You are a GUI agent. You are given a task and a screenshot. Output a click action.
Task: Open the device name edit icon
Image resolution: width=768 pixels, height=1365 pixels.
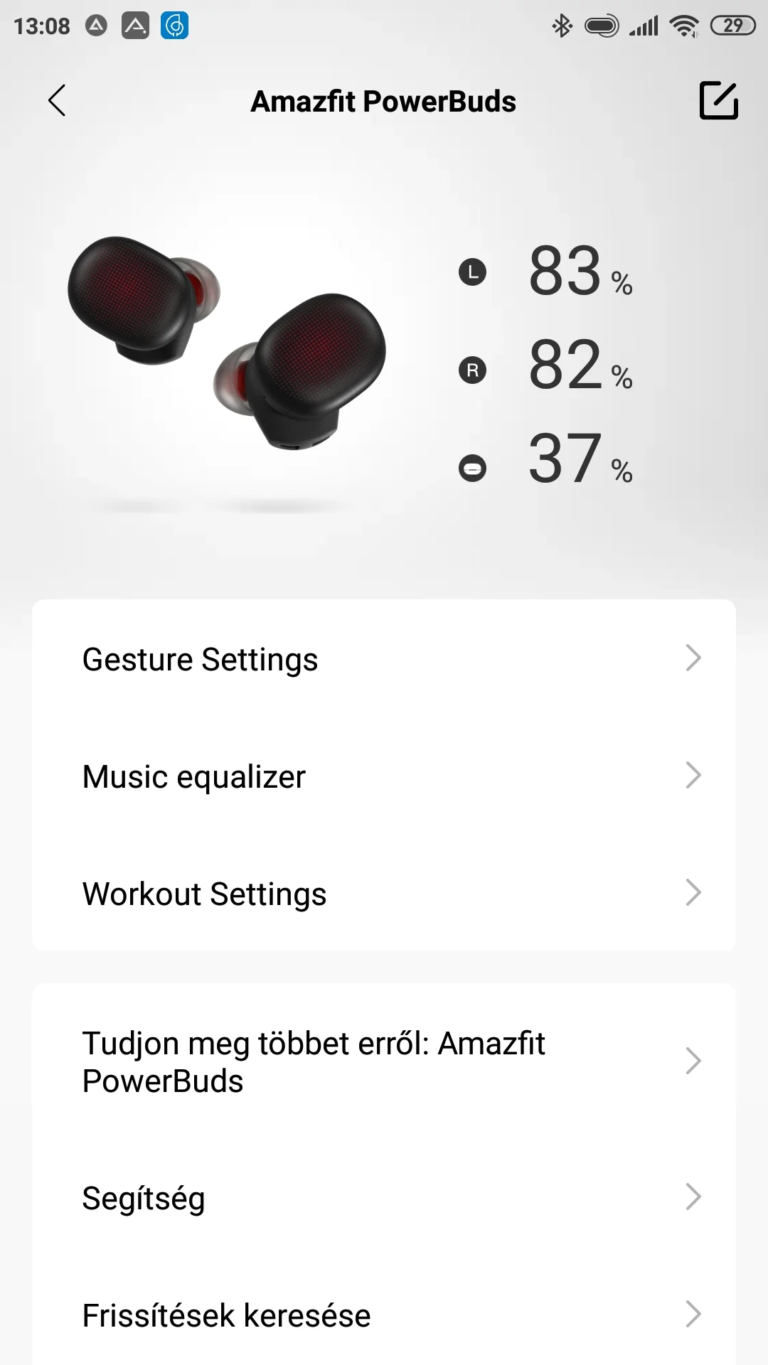click(x=718, y=100)
